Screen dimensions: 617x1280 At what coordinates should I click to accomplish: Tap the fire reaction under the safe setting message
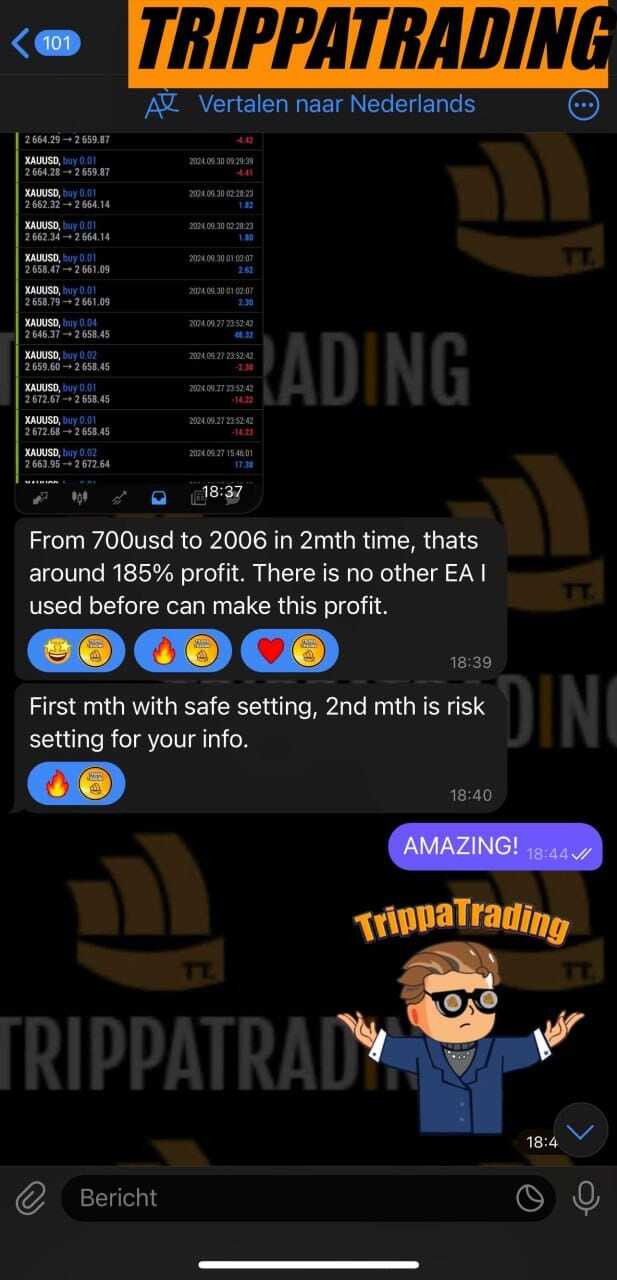click(x=76, y=783)
